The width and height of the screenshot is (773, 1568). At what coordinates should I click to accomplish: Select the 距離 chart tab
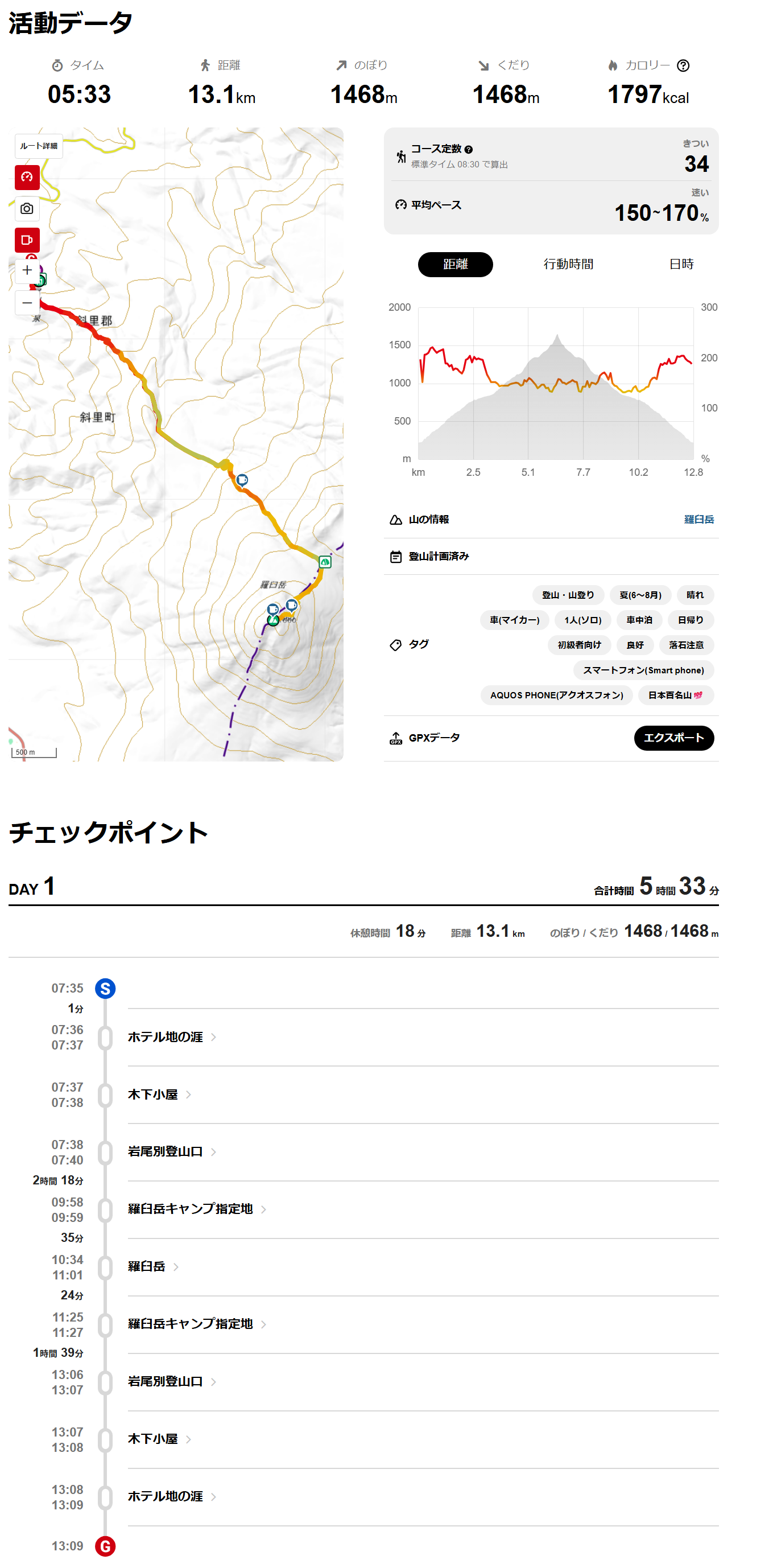(455, 264)
